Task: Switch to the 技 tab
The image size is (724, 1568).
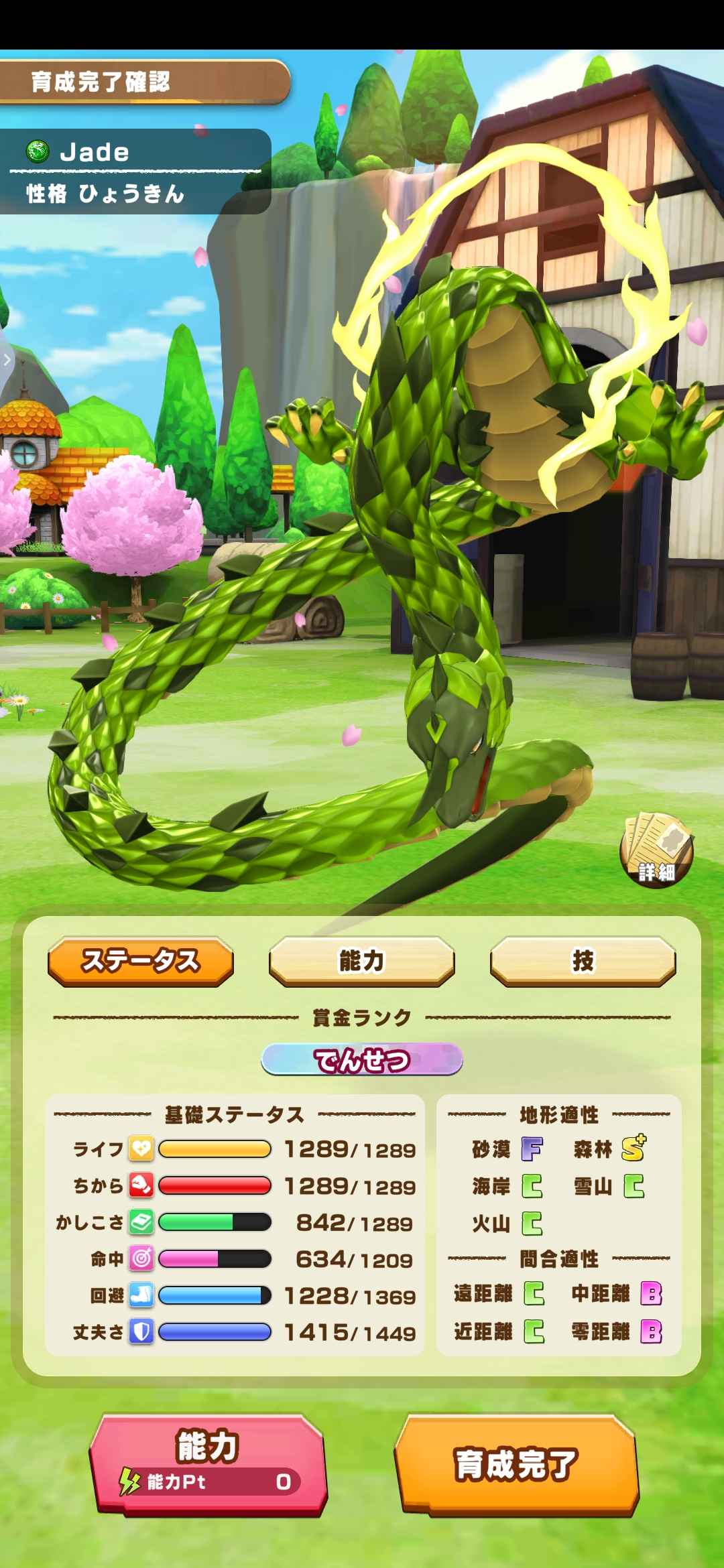Action: coord(583,961)
